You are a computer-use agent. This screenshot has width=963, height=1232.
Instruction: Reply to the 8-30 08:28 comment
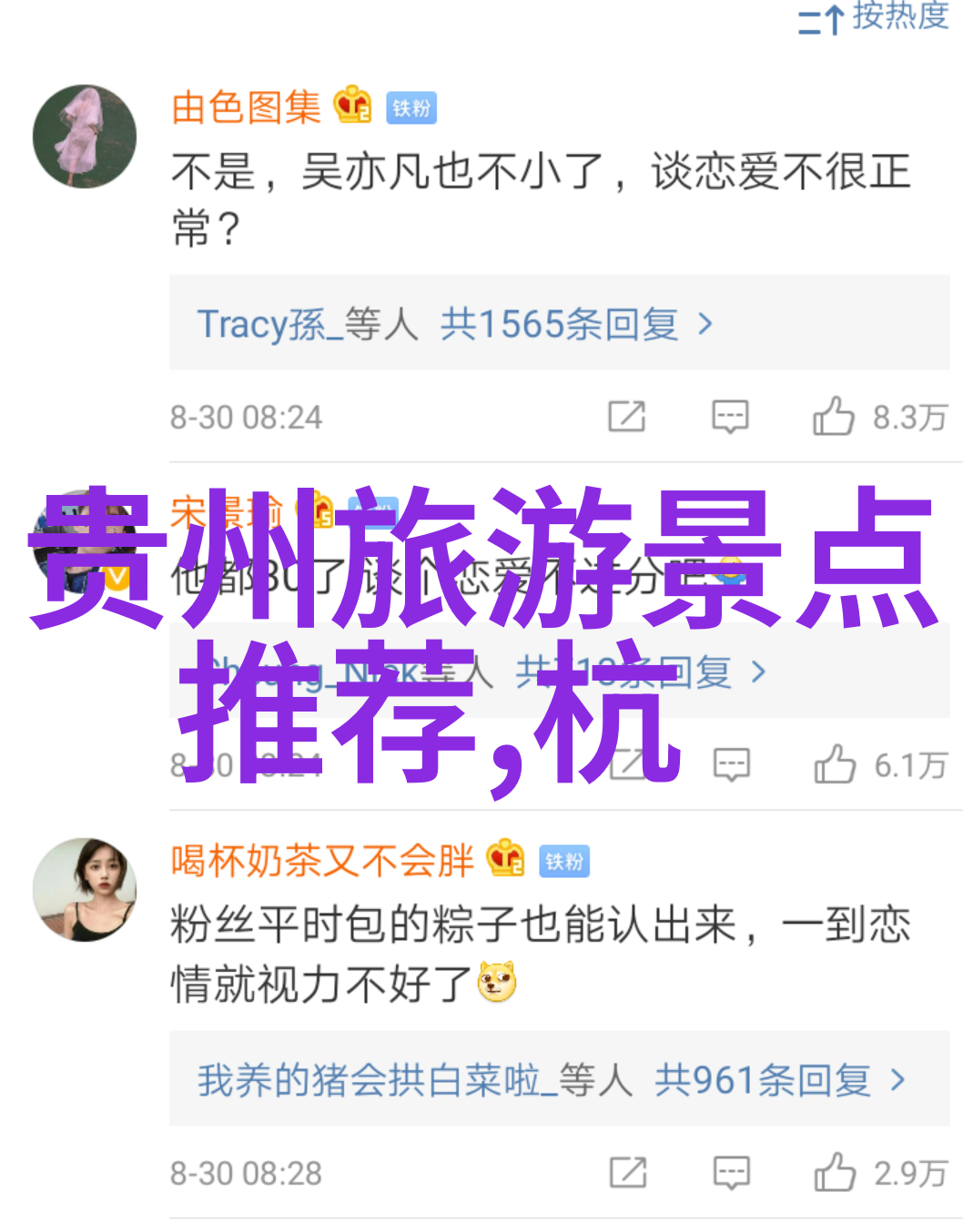tap(731, 1173)
